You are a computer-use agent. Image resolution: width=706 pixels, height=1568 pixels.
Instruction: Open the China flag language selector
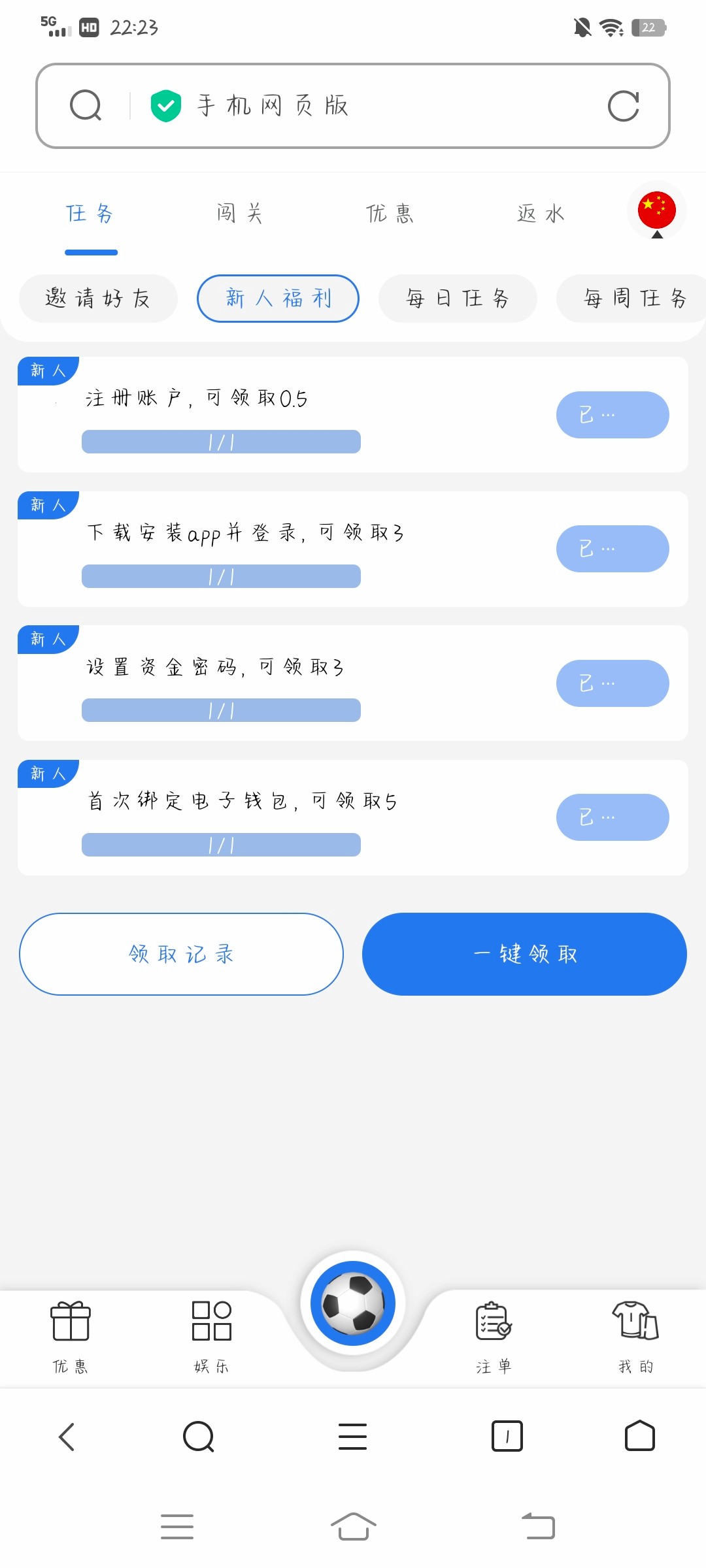[657, 211]
